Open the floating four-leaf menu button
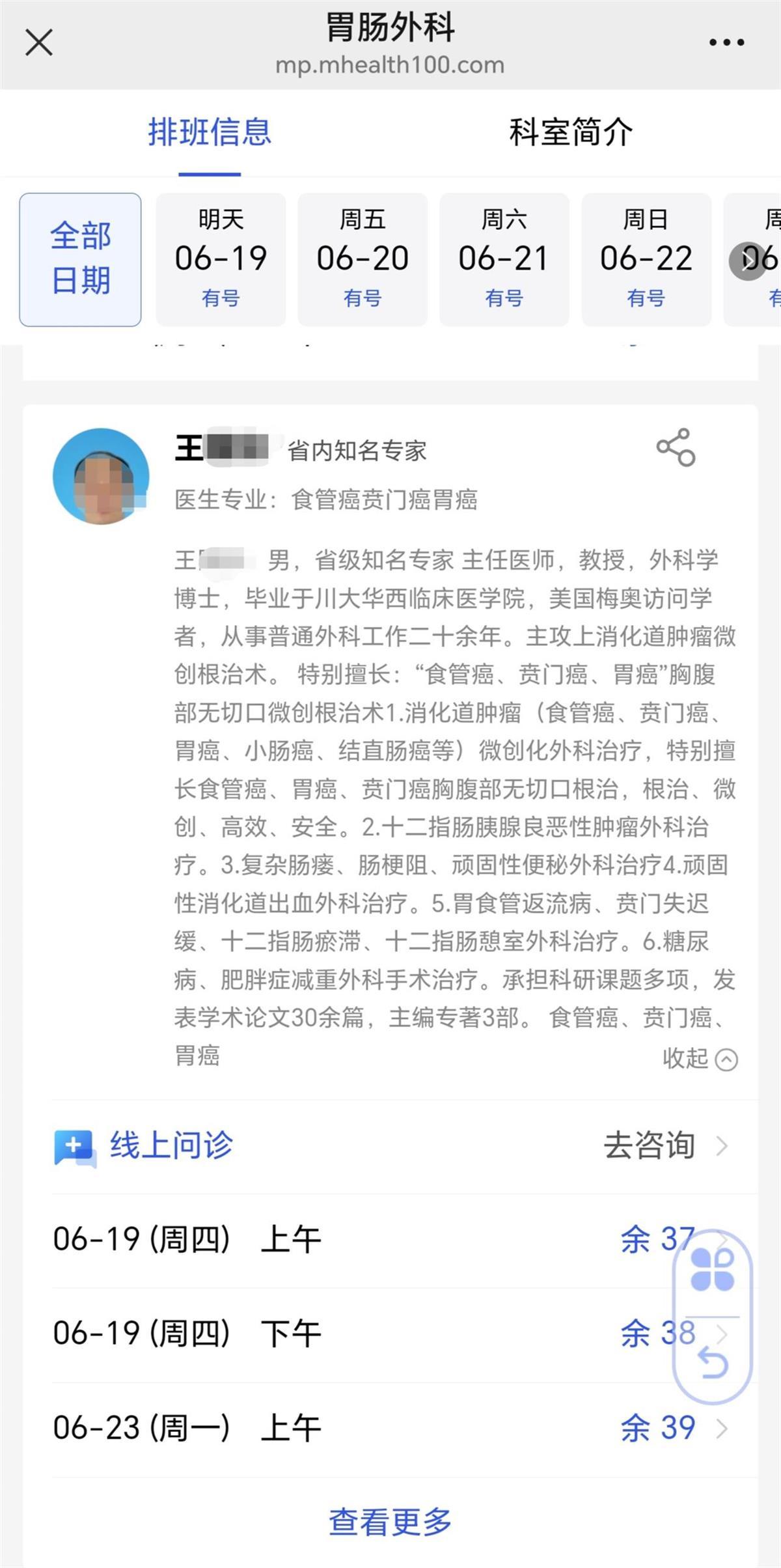This screenshot has height=1568, width=781. pyautogui.click(x=712, y=1270)
